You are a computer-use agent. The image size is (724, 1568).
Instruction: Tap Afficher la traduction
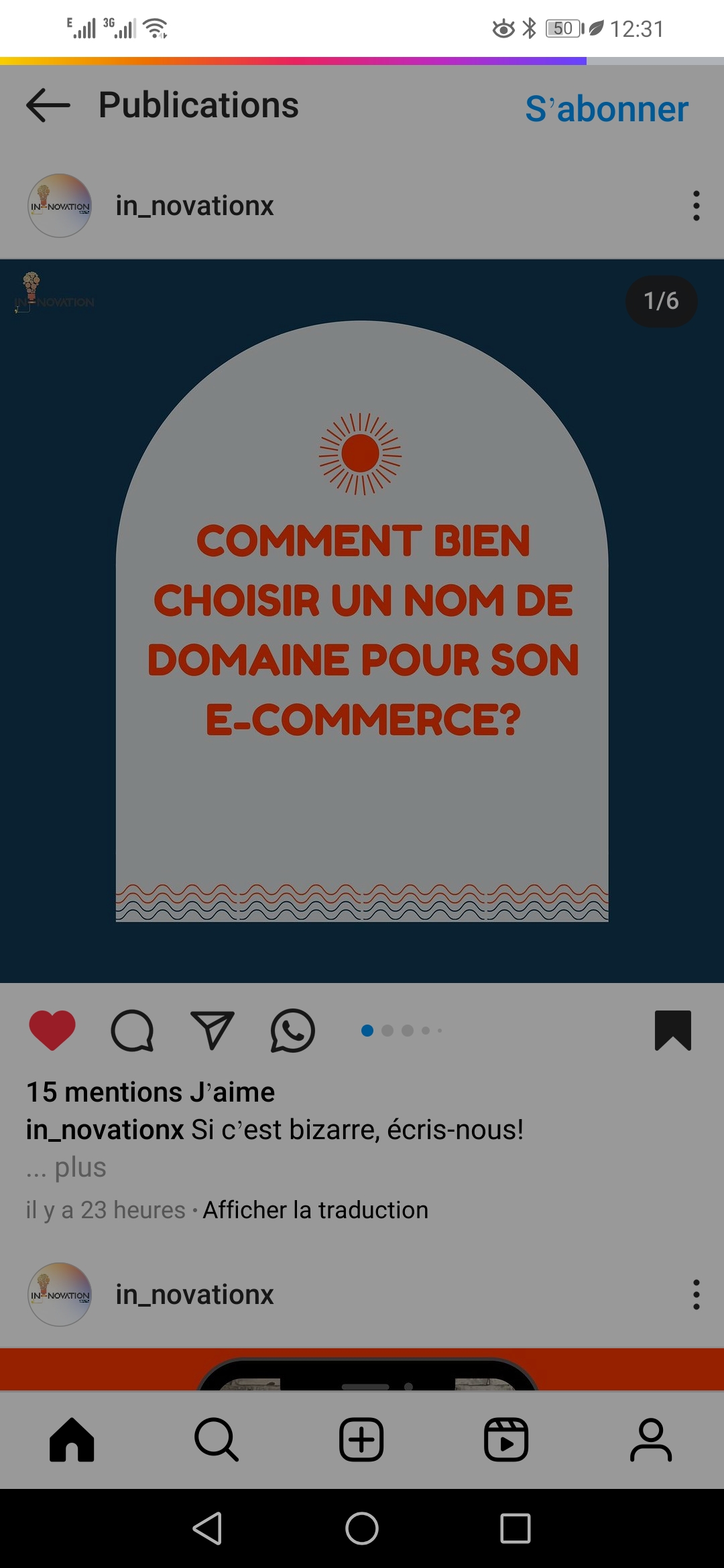(316, 1210)
